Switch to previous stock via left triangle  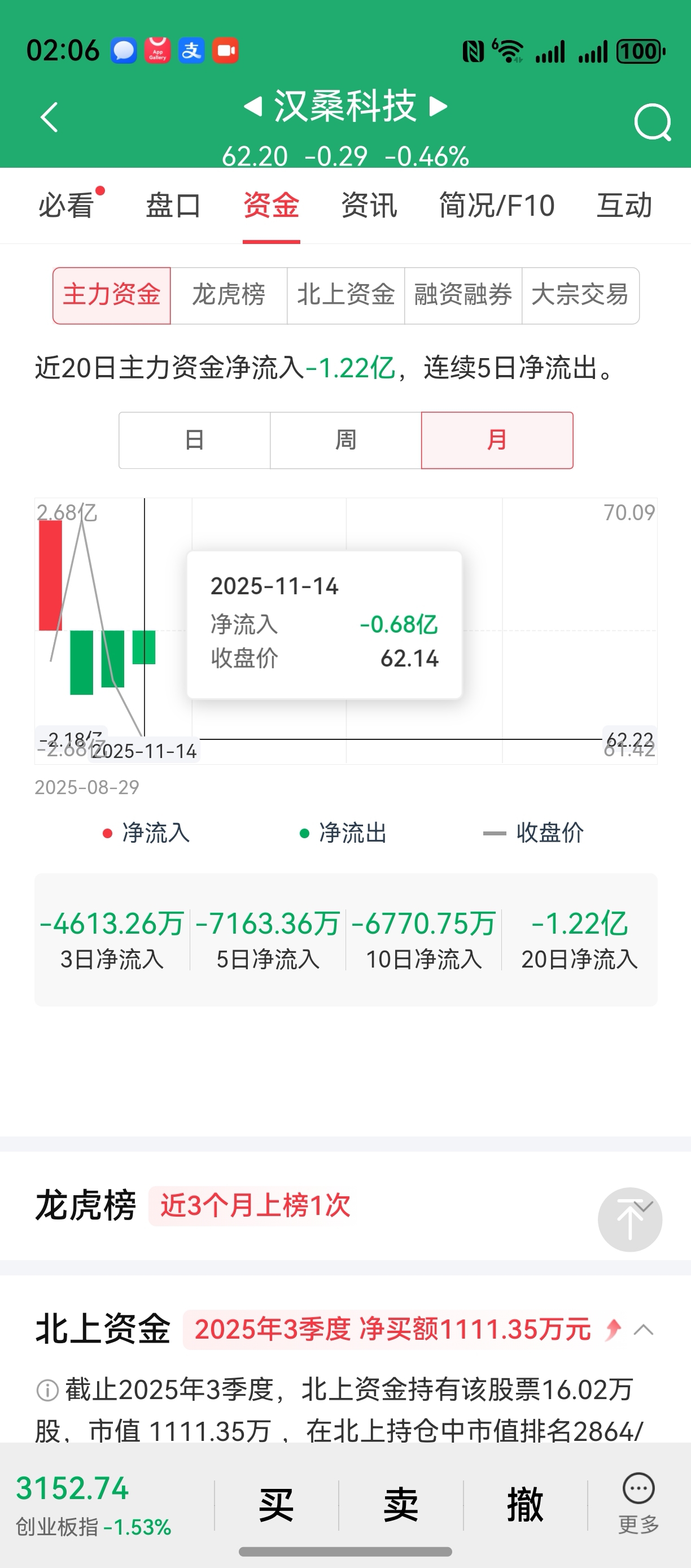(252, 107)
